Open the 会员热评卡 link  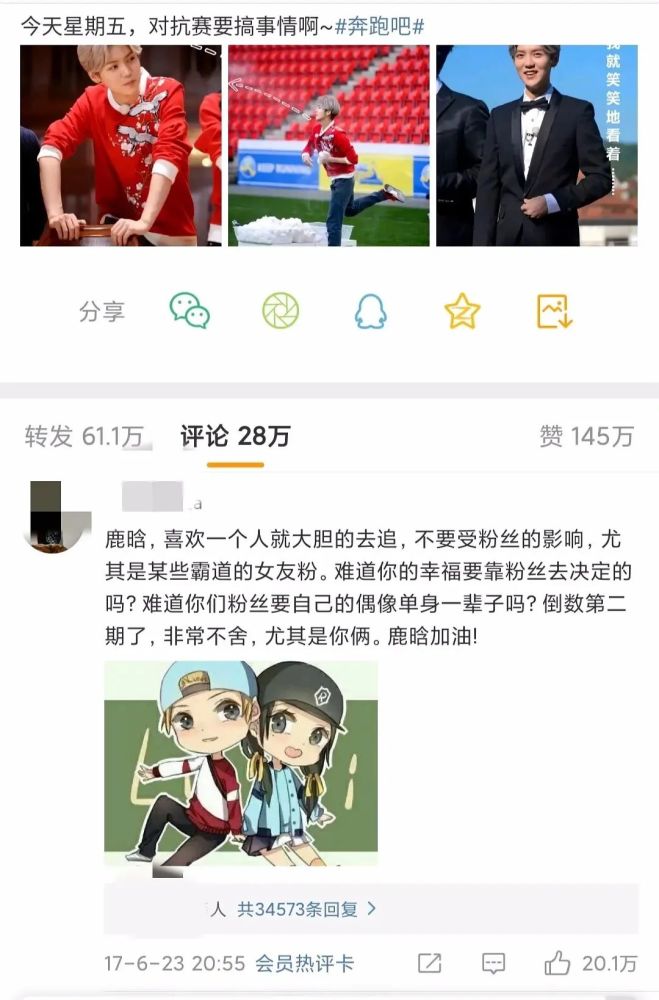pos(304,964)
